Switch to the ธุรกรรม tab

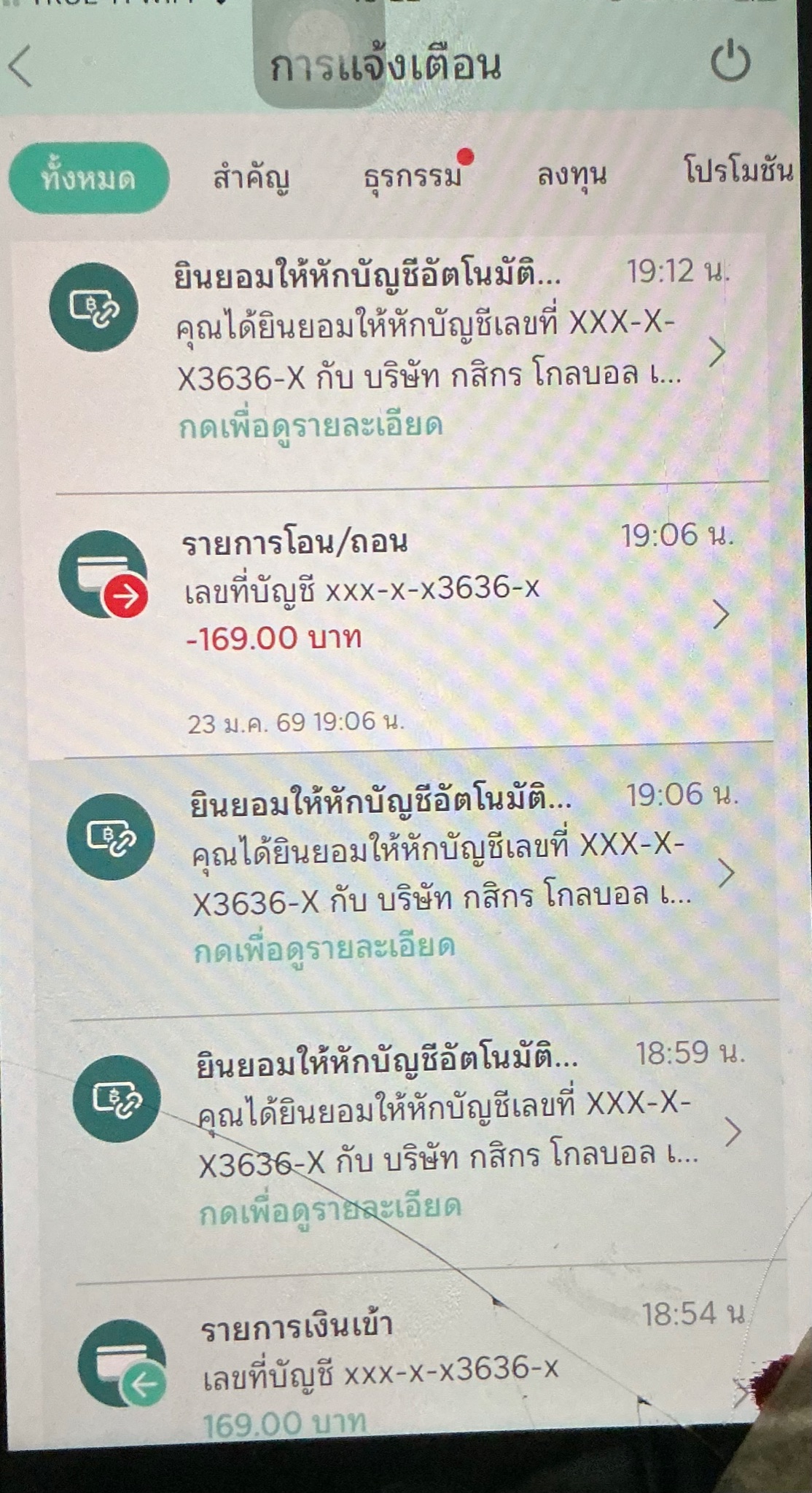pos(413,176)
